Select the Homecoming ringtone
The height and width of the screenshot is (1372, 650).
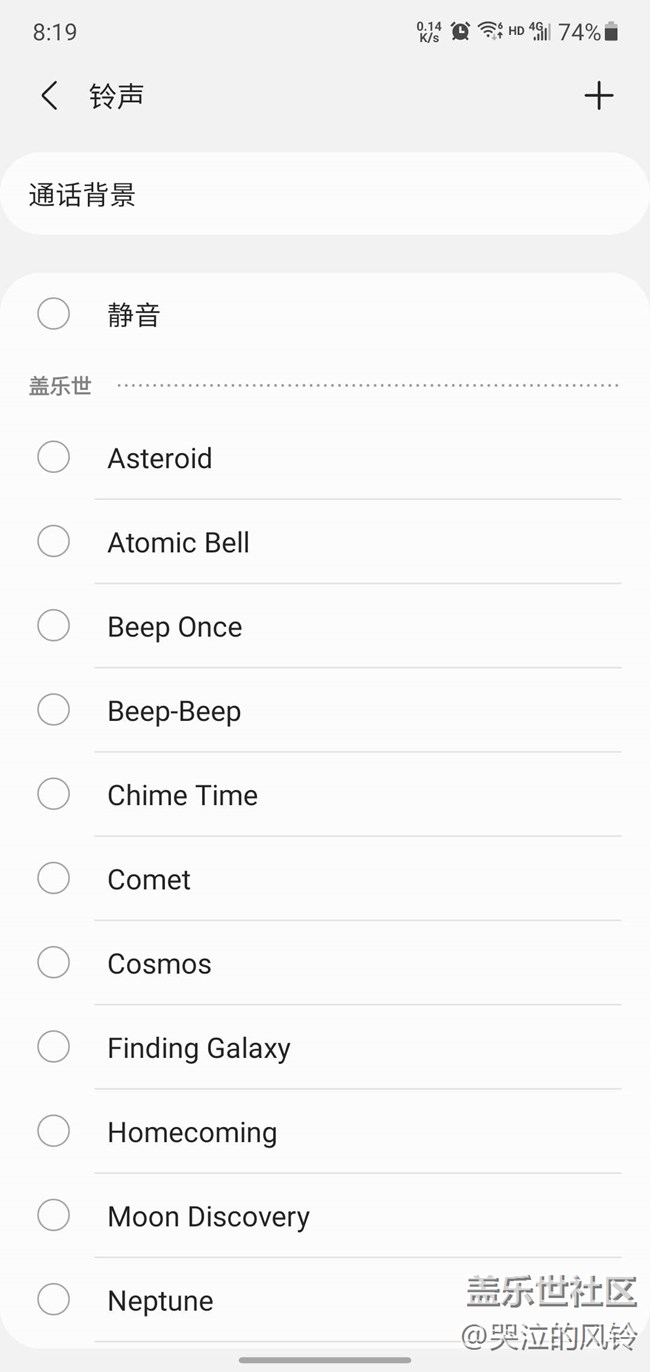pos(54,1132)
